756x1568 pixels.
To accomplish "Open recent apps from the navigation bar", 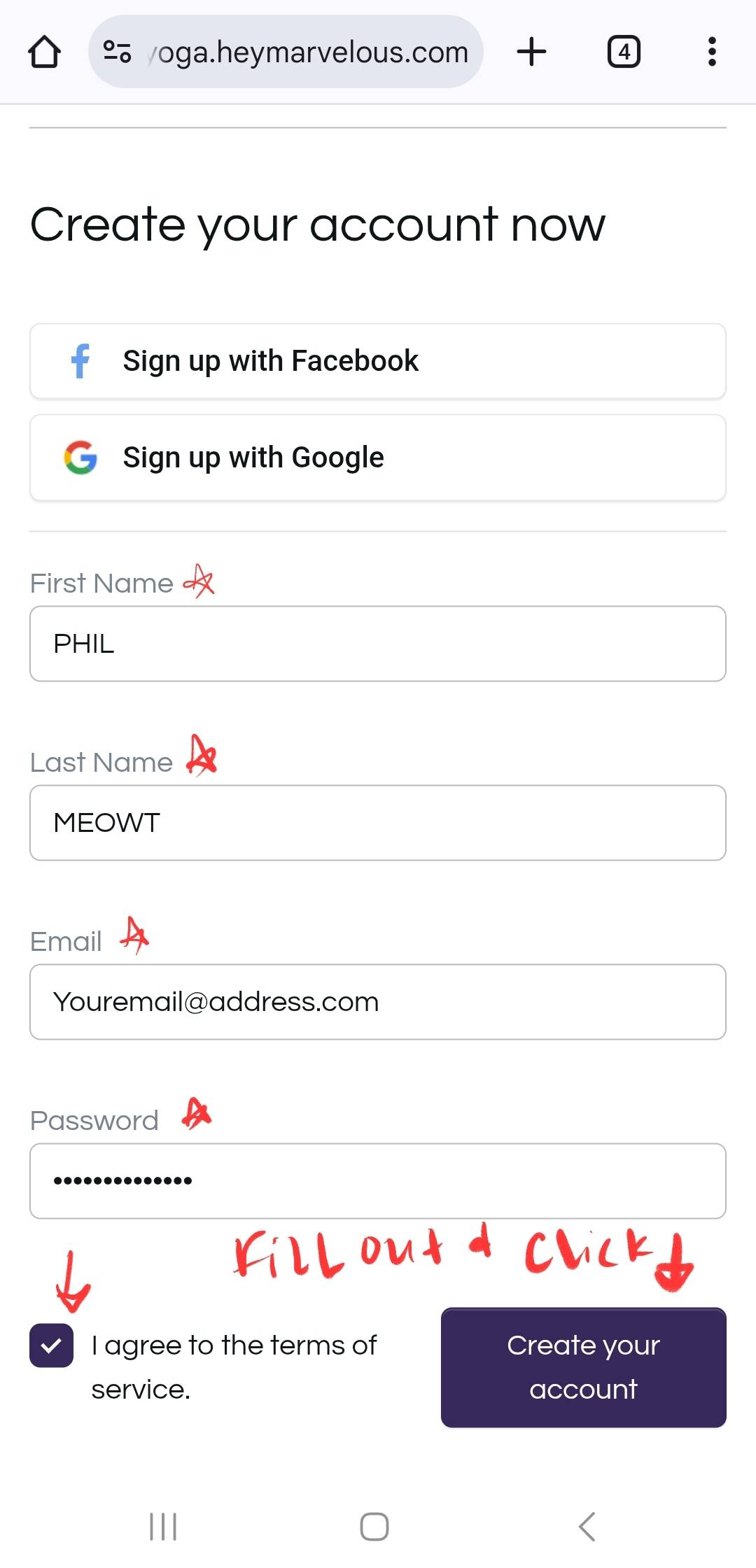I will pyautogui.click(x=163, y=1526).
